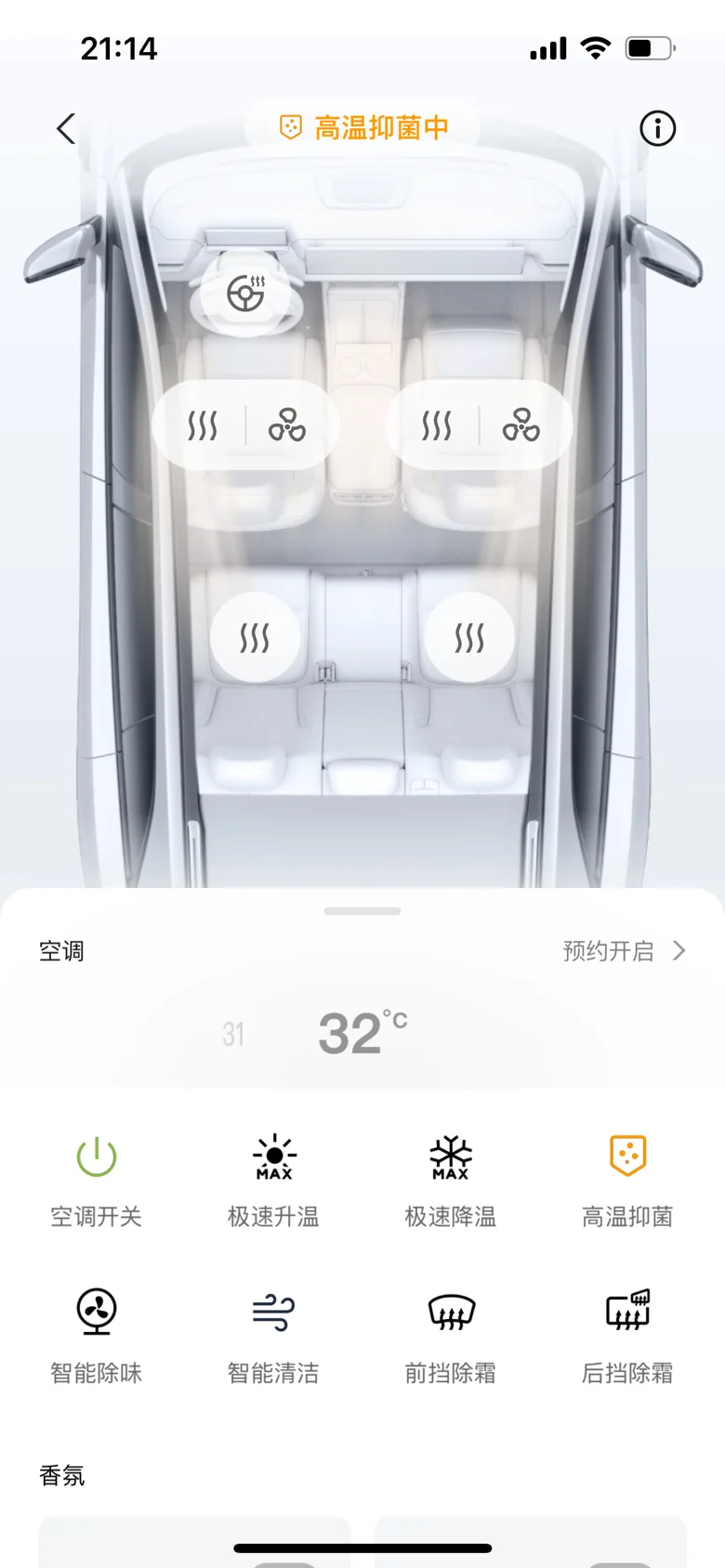Viewport: 725px width, 1568px height.
Task: Enable front passenger seat ventilation
Action: point(521,425)
